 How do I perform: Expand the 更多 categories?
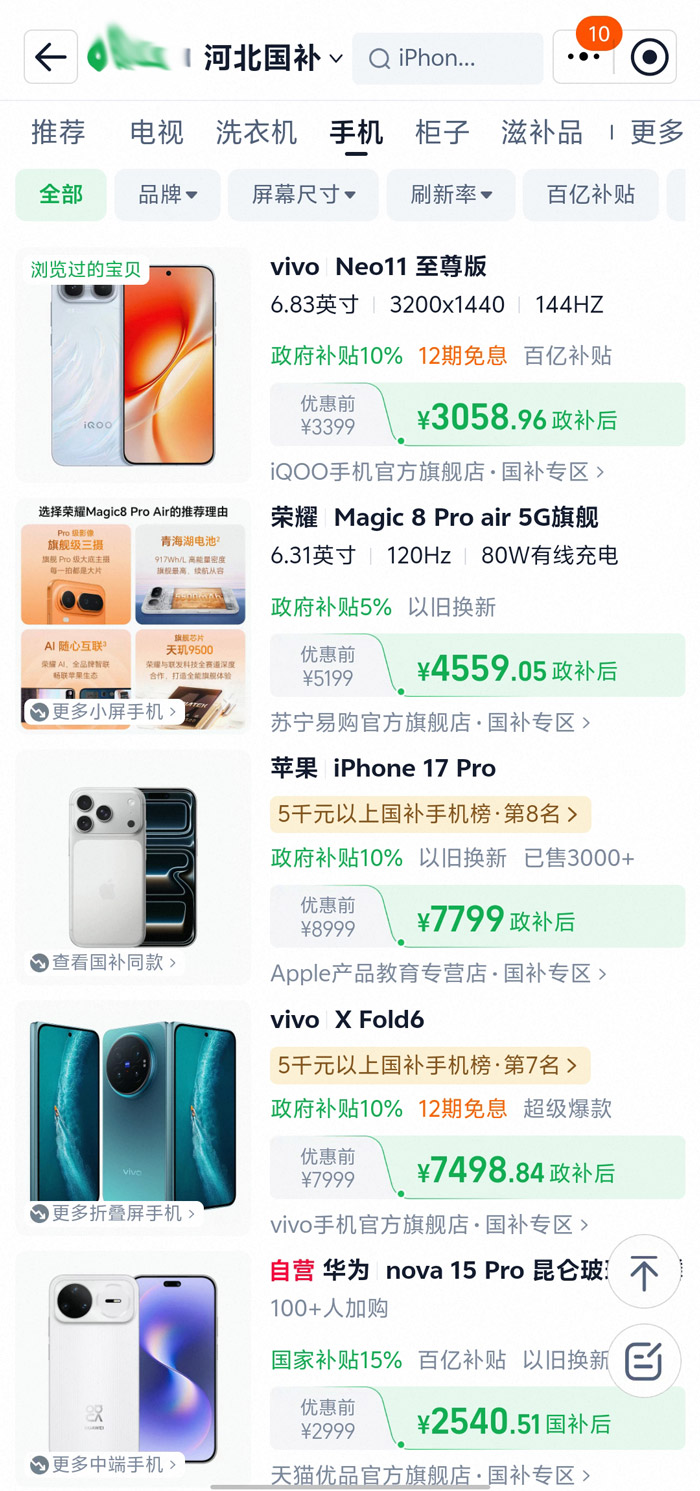pos(657,132)
